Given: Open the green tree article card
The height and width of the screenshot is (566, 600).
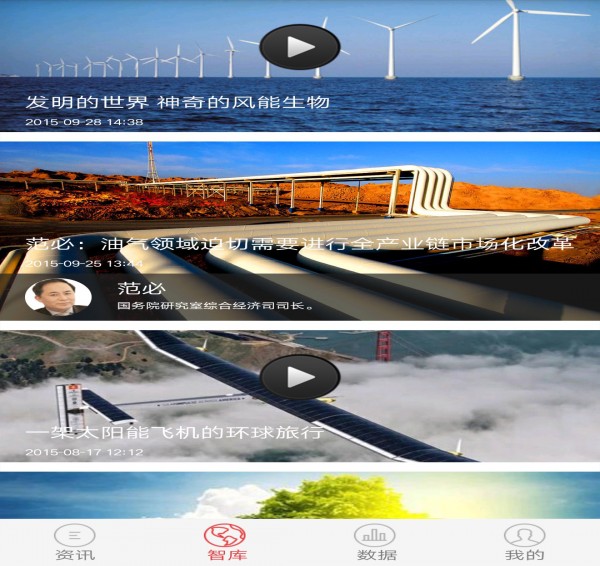Looking at the screenshot, I should [300, 496].
